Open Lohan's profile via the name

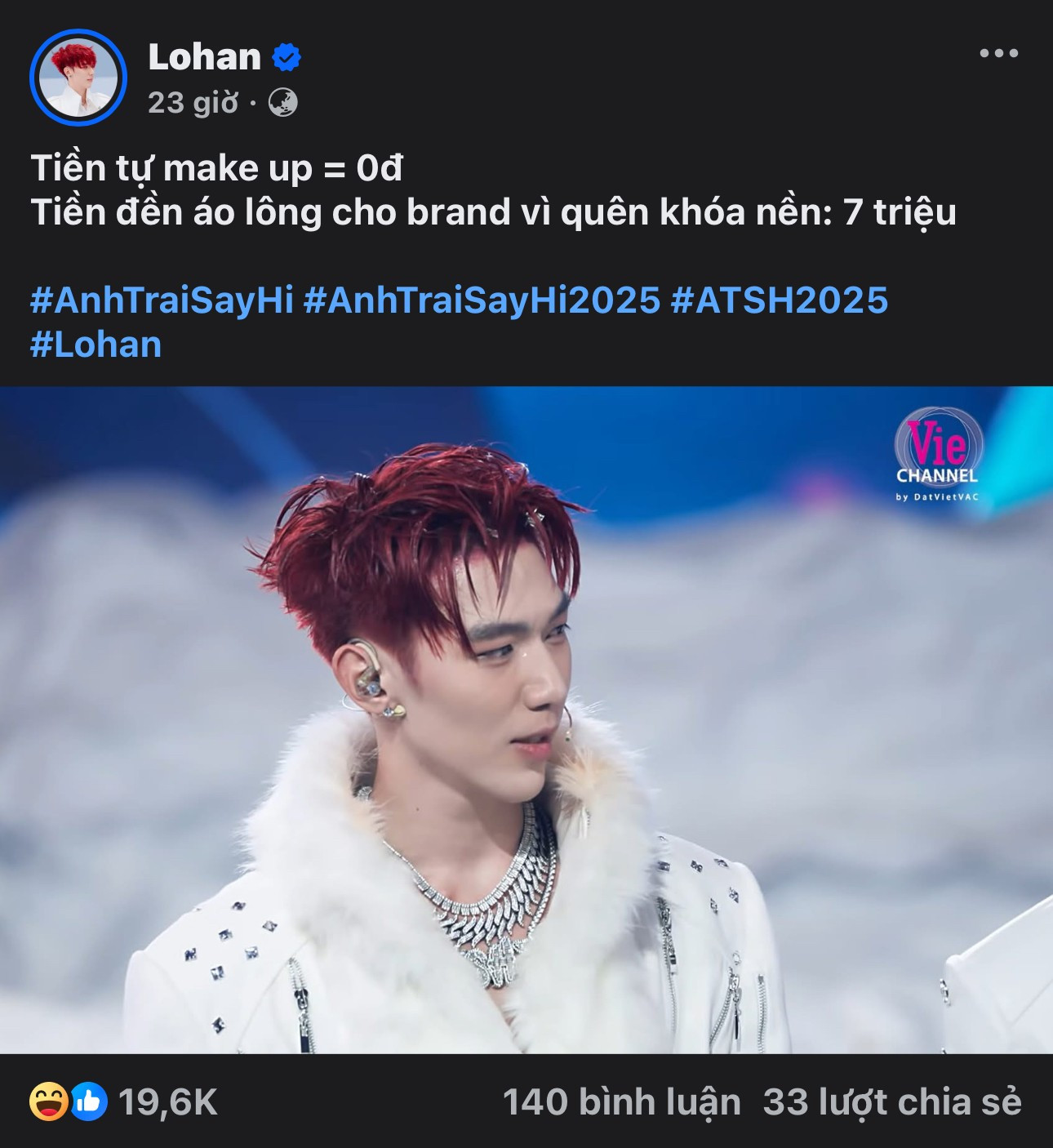(204, 57)
